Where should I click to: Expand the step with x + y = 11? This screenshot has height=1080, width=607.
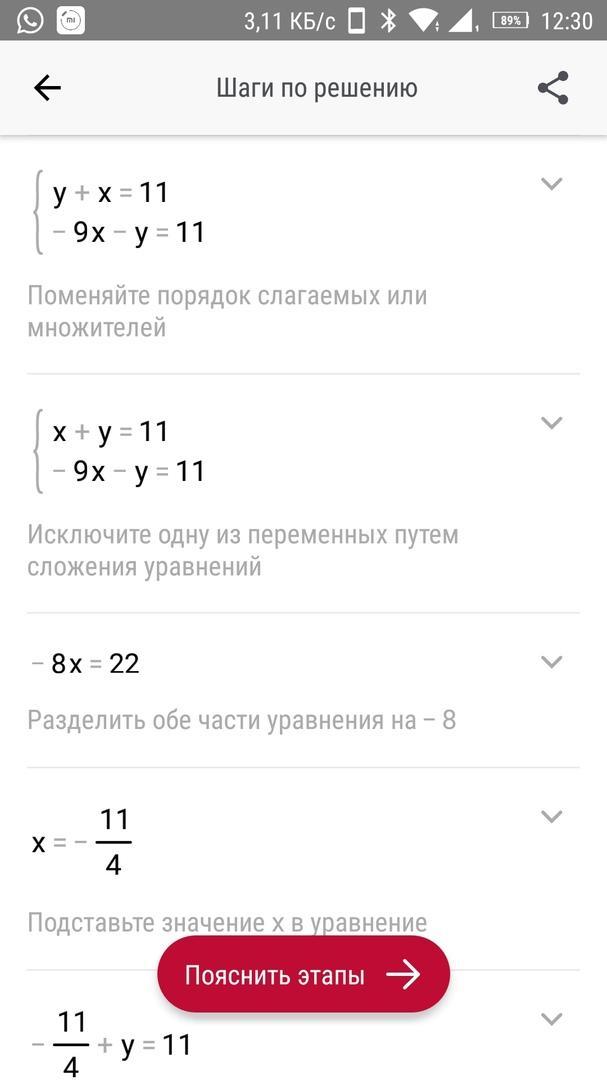[551, 423]
